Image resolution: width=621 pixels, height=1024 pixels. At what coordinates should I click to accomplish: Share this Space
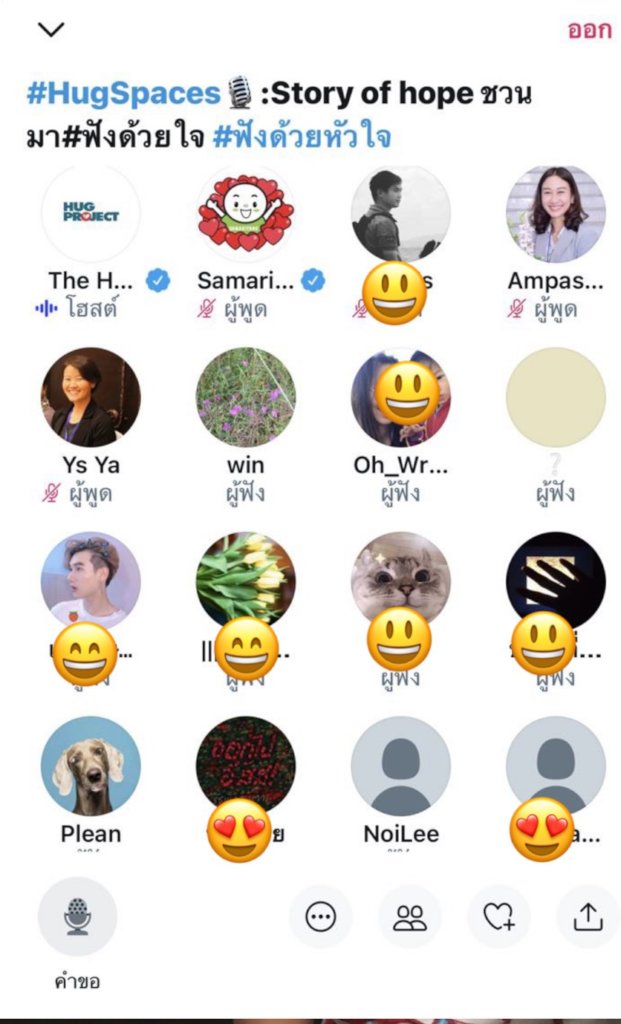click(588, 916)
